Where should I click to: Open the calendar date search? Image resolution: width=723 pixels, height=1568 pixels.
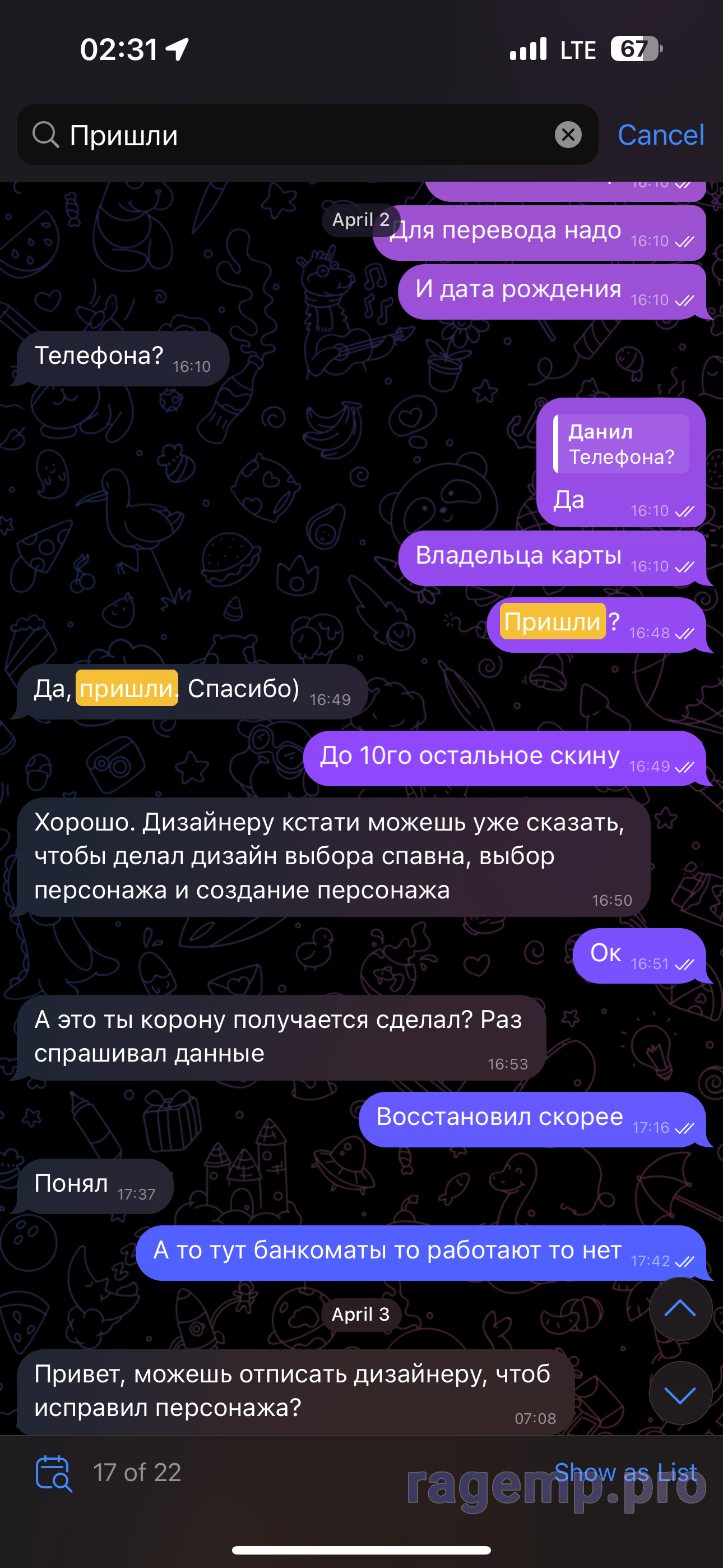(54, 1473)
